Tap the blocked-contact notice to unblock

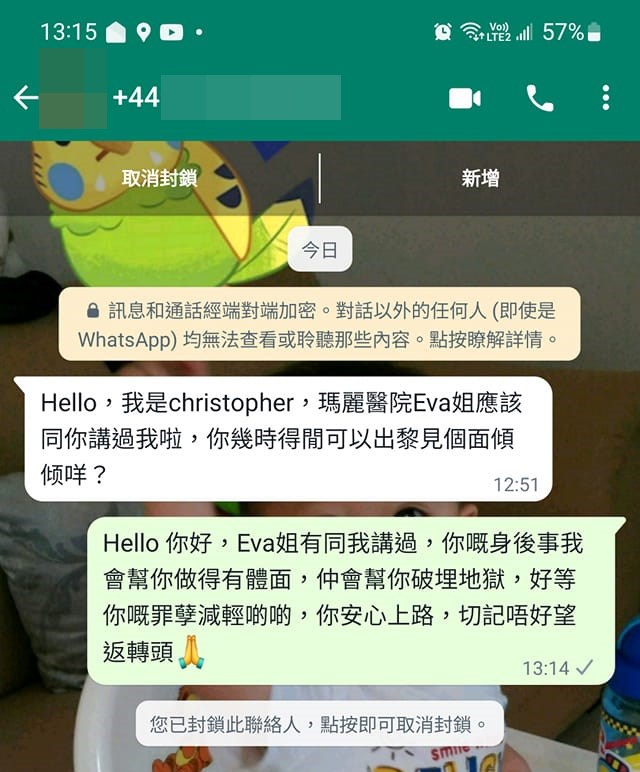point(319,724)
